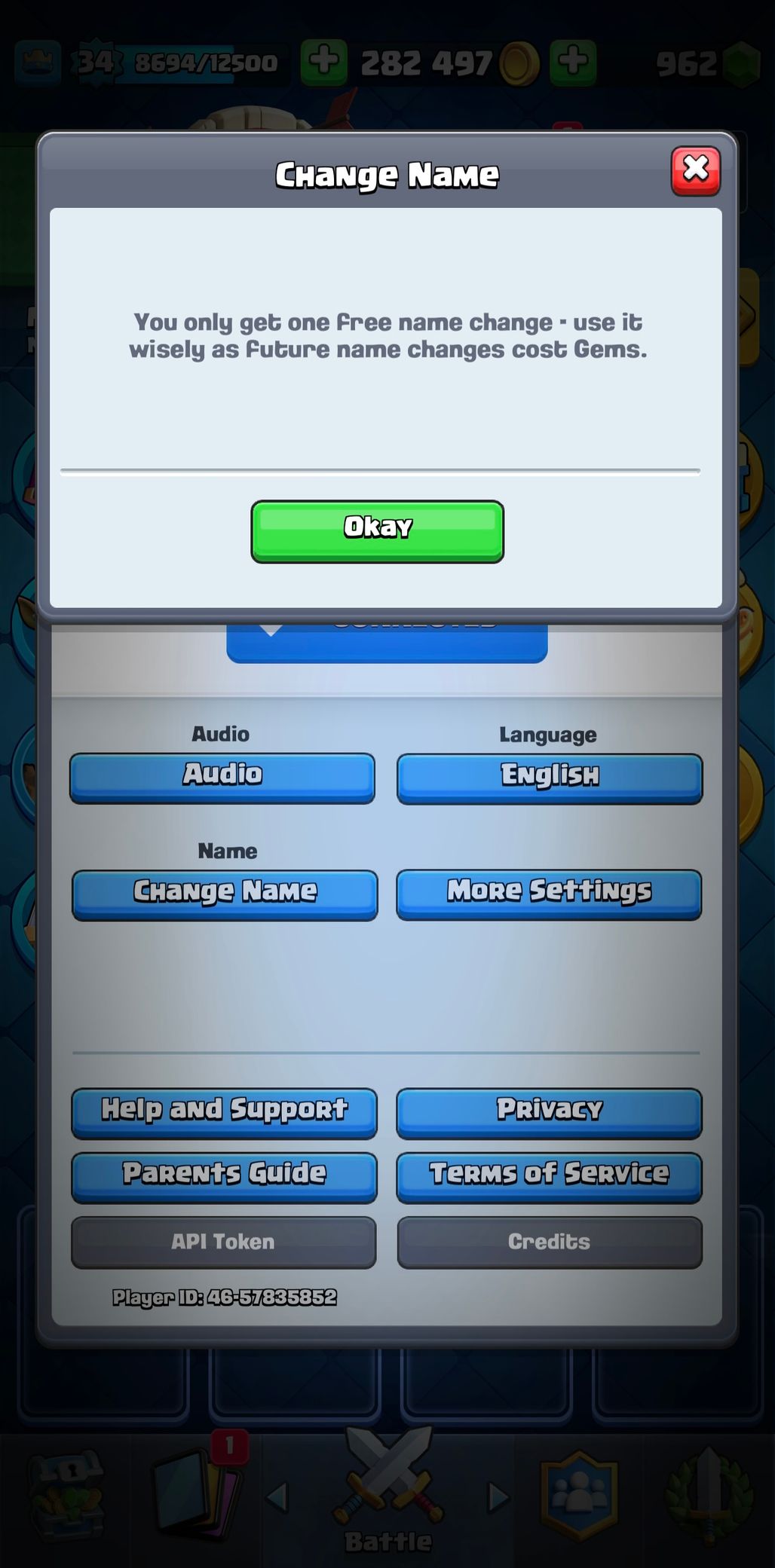Viewport: 775px width, 1568px height.
Task: View the Privacy policy
Action: 549,1111
